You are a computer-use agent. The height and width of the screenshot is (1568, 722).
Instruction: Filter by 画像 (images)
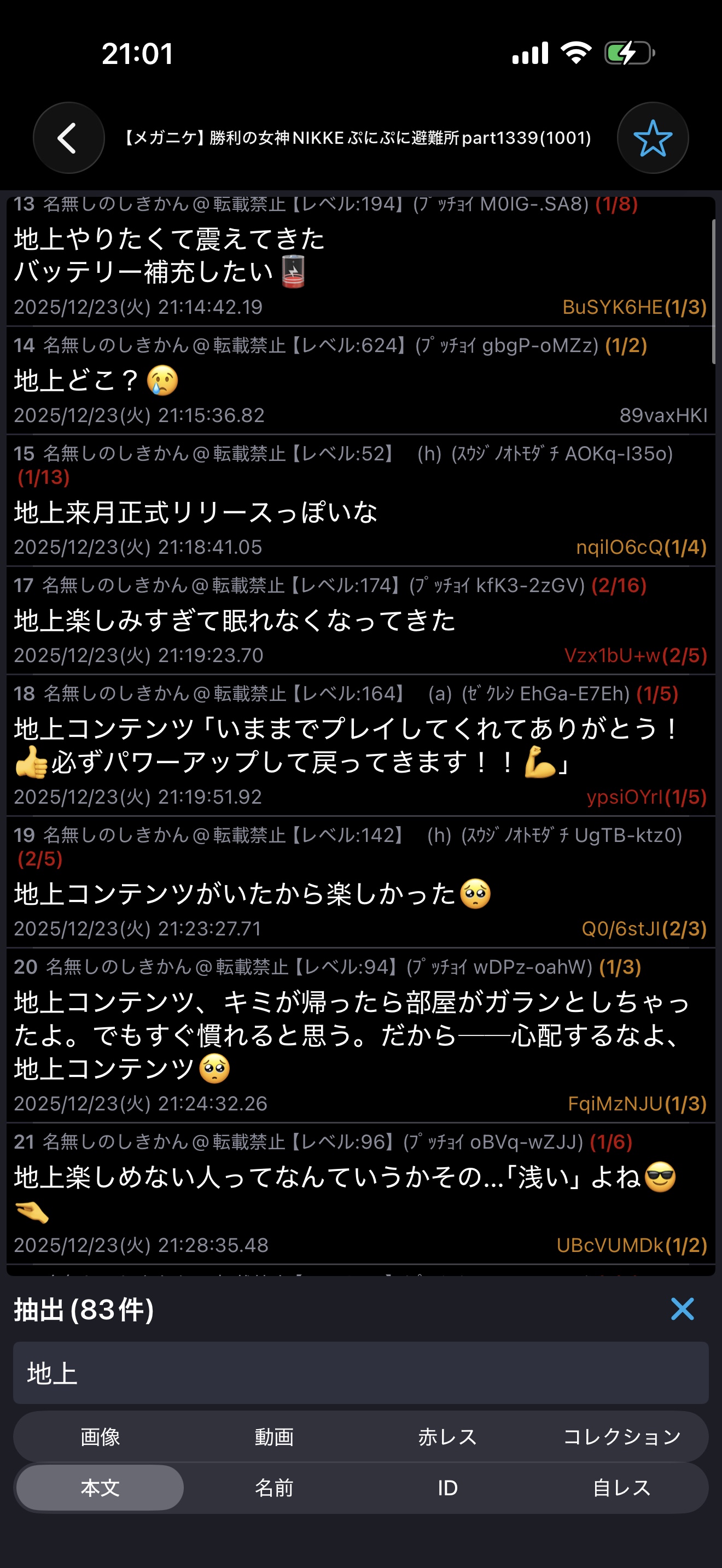(x=101, y=1437)
